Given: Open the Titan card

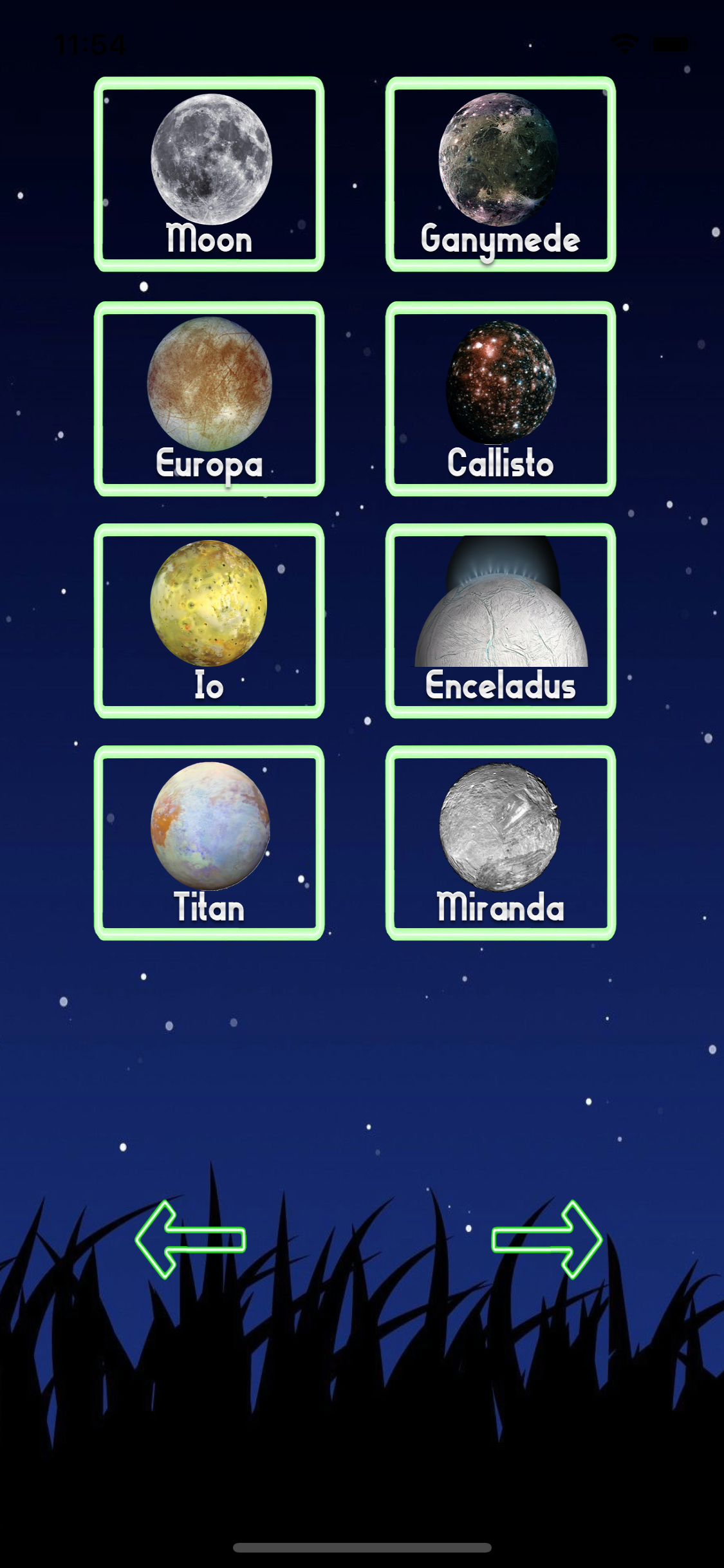Looking at the screenshot, I should pyautogui.click(x=209, y=843).
